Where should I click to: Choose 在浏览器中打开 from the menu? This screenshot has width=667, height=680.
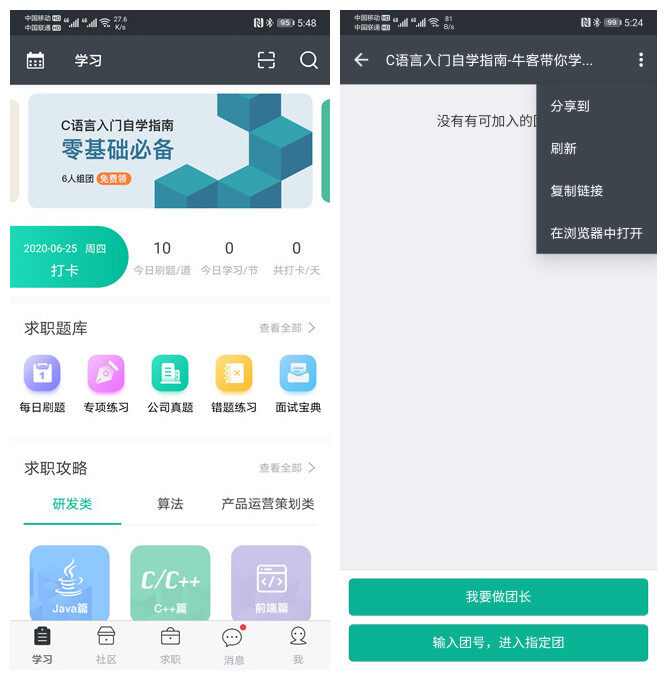click(596, 233)
